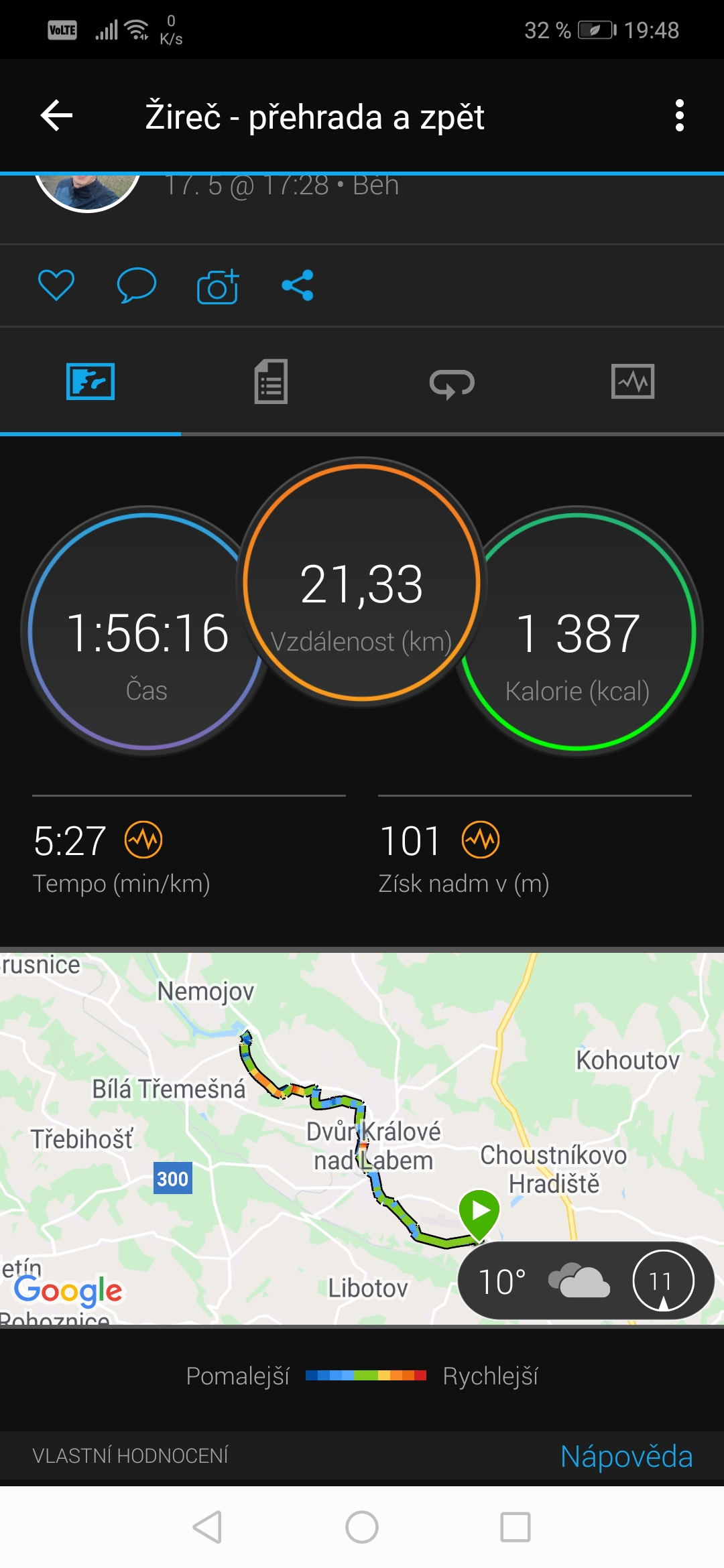This screenshot has width=724, height=1568.
Task: Open recent apps from navigation bar
Action: [x=516, y=1528]
